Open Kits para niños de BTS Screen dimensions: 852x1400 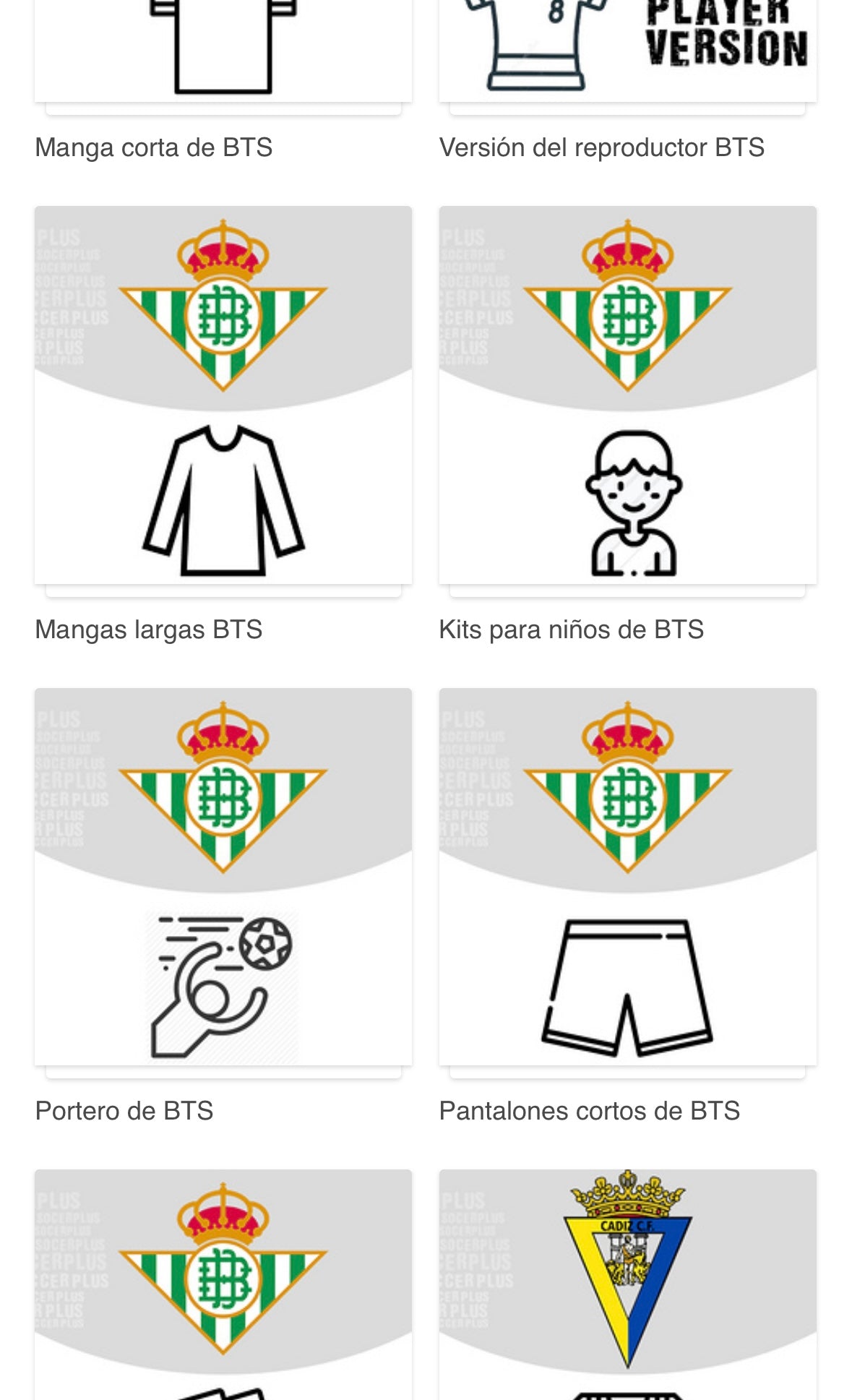coord(627,395)
